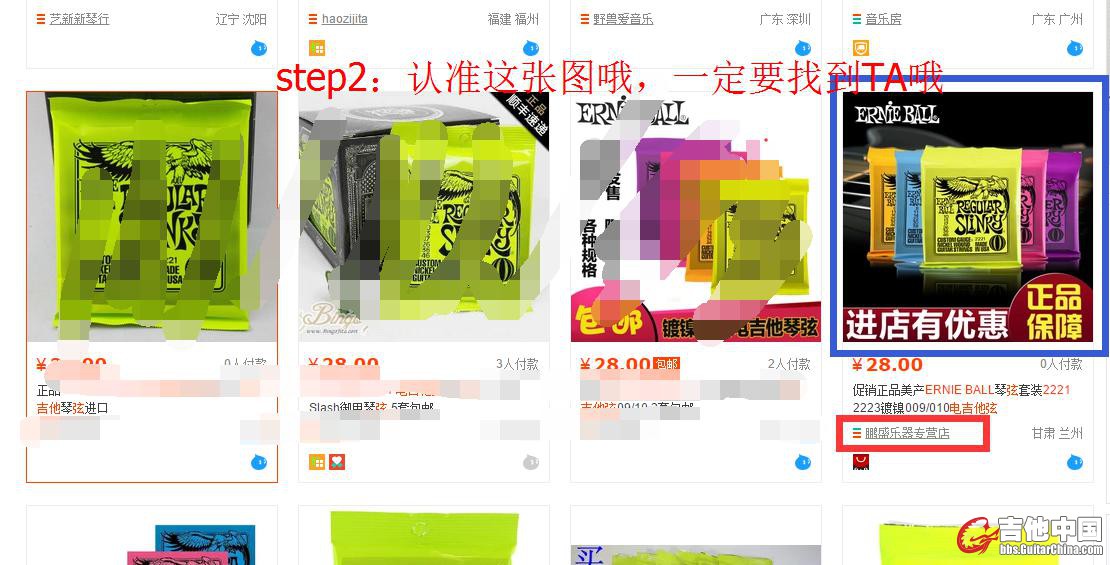Chat with the 音乐房 seller via Wangwang icon
Image resolution: width=1110 pixels, height=565 pixels.
coord(1074,48)
